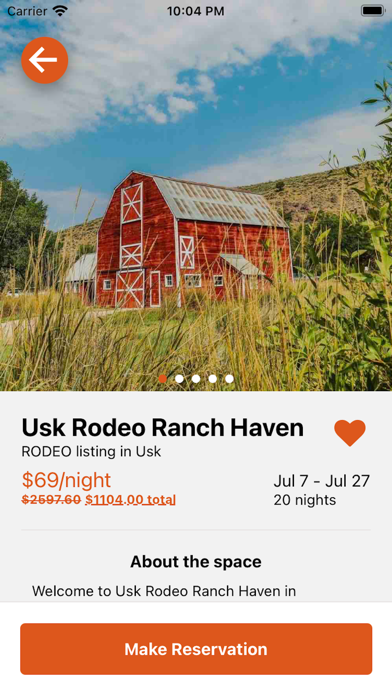Go back using the orange arrow button
The width and height of the screenshot is (392, 696).
click(44, 60)
